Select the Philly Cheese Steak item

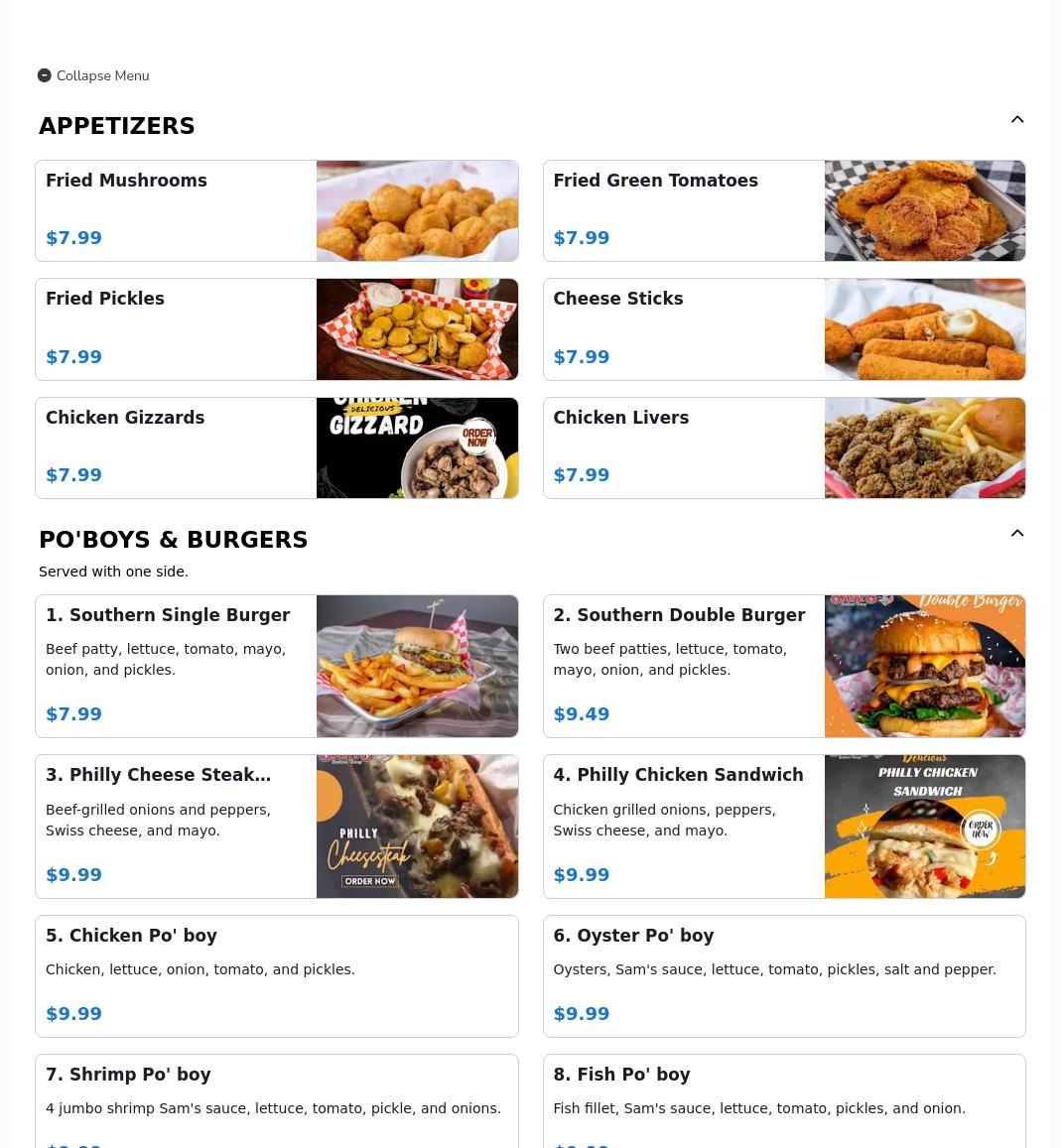tap(276, 826)
